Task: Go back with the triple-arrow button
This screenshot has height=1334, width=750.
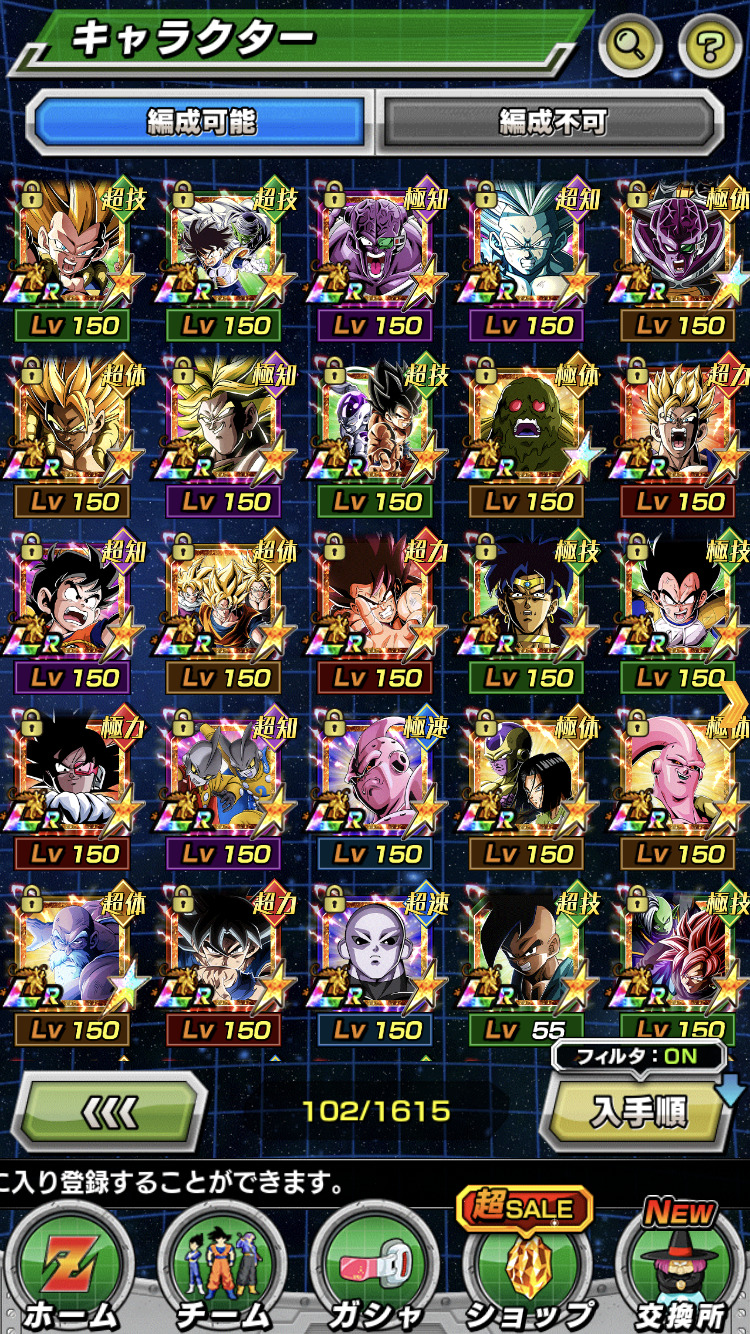Action: (x=108, y=1112)
